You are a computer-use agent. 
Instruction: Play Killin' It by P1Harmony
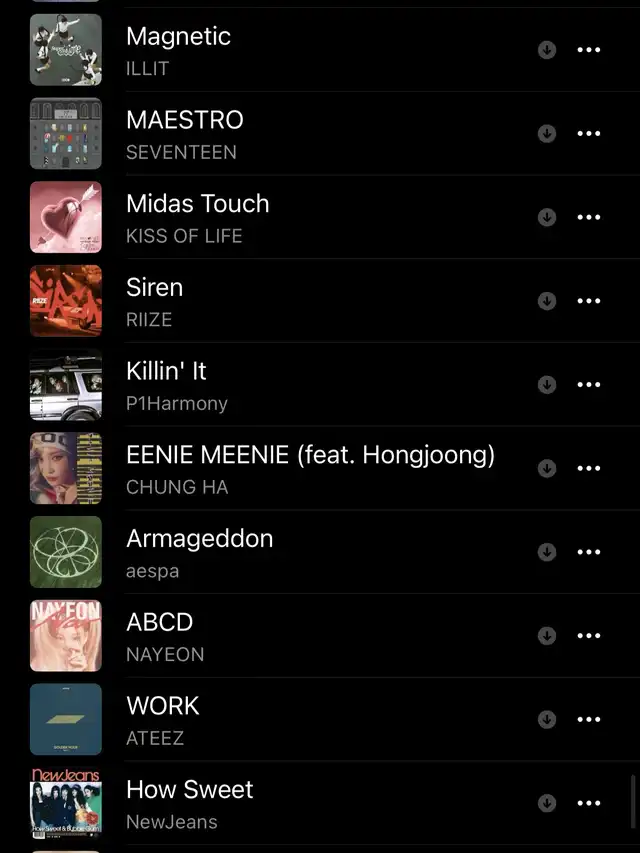tap(176, 385)
